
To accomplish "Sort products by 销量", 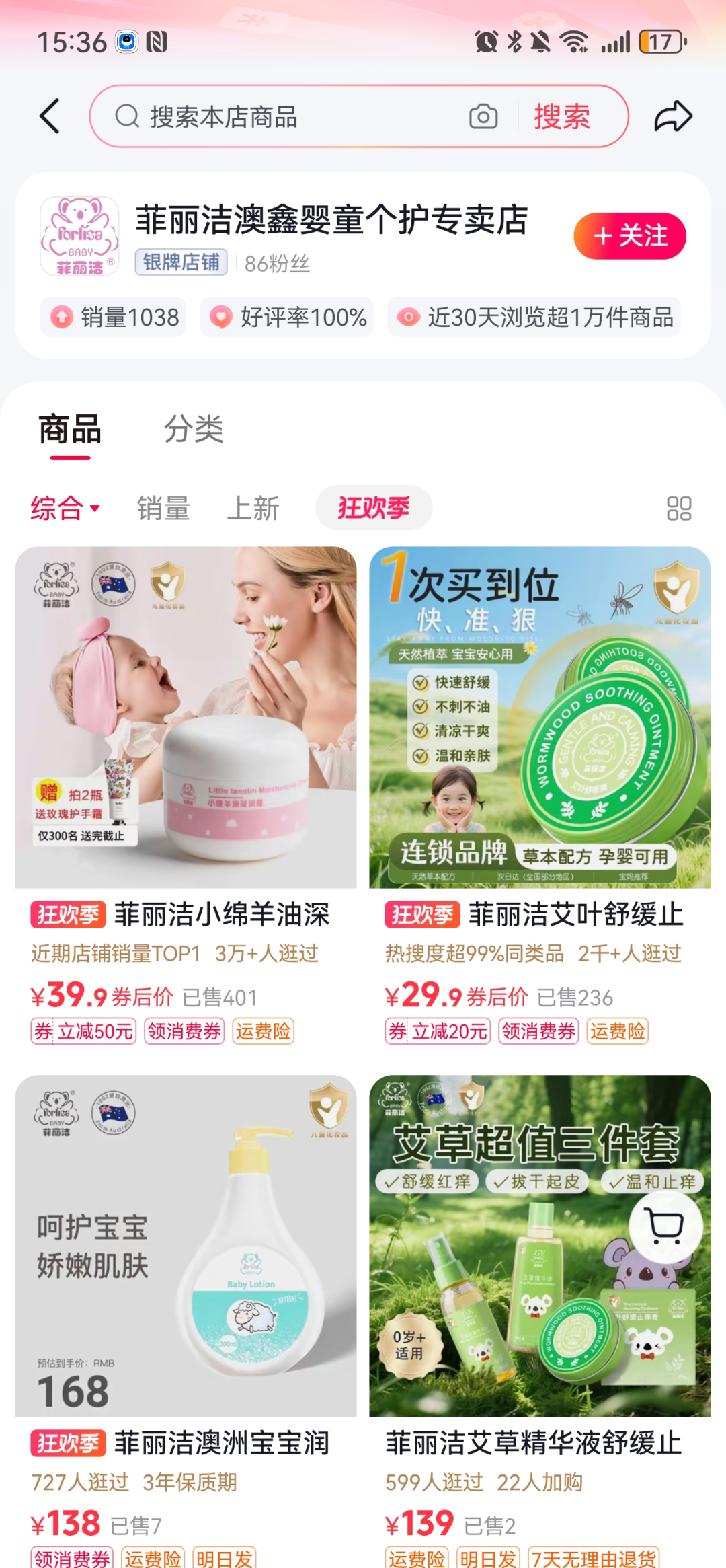I will (x=163, y=508).
